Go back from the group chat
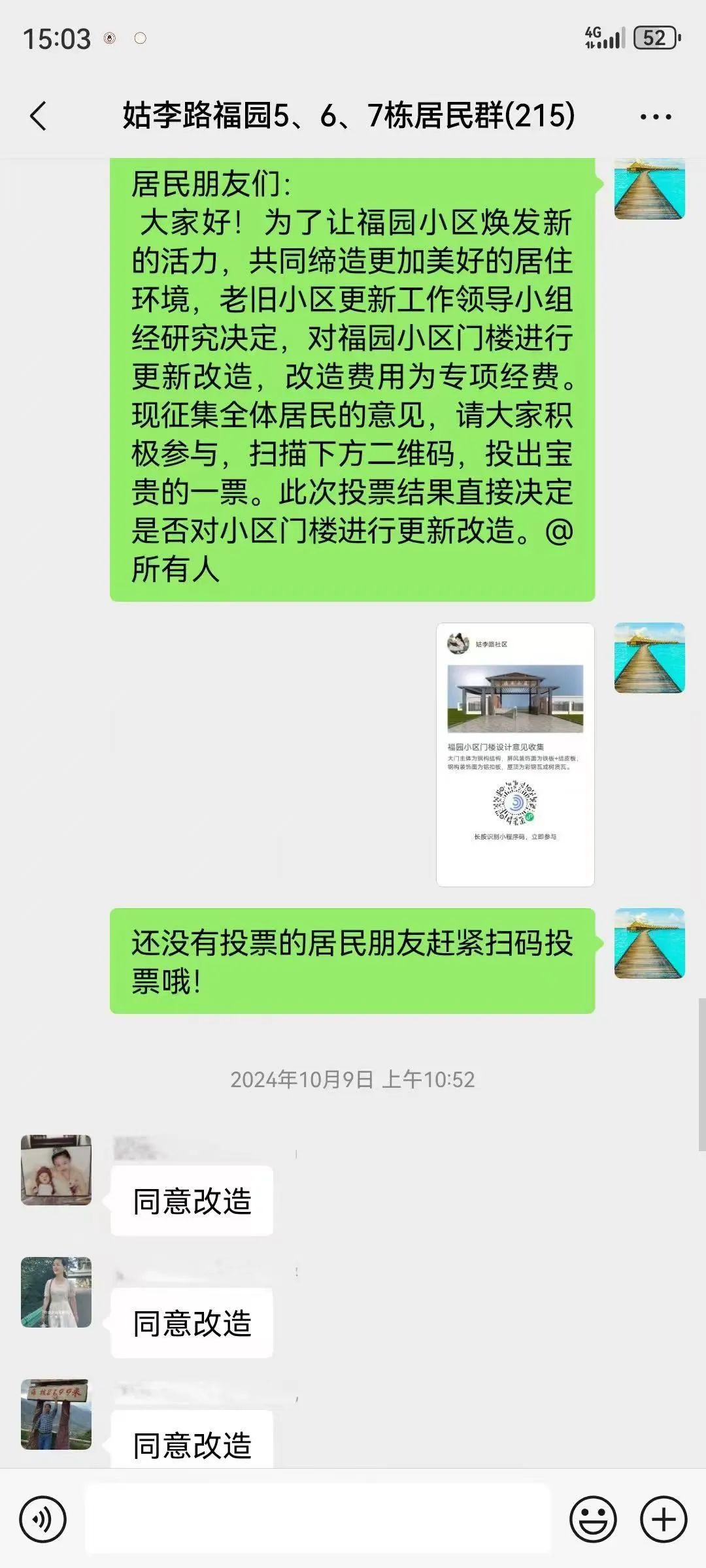Screen dimensions: 706x1568 39,116
